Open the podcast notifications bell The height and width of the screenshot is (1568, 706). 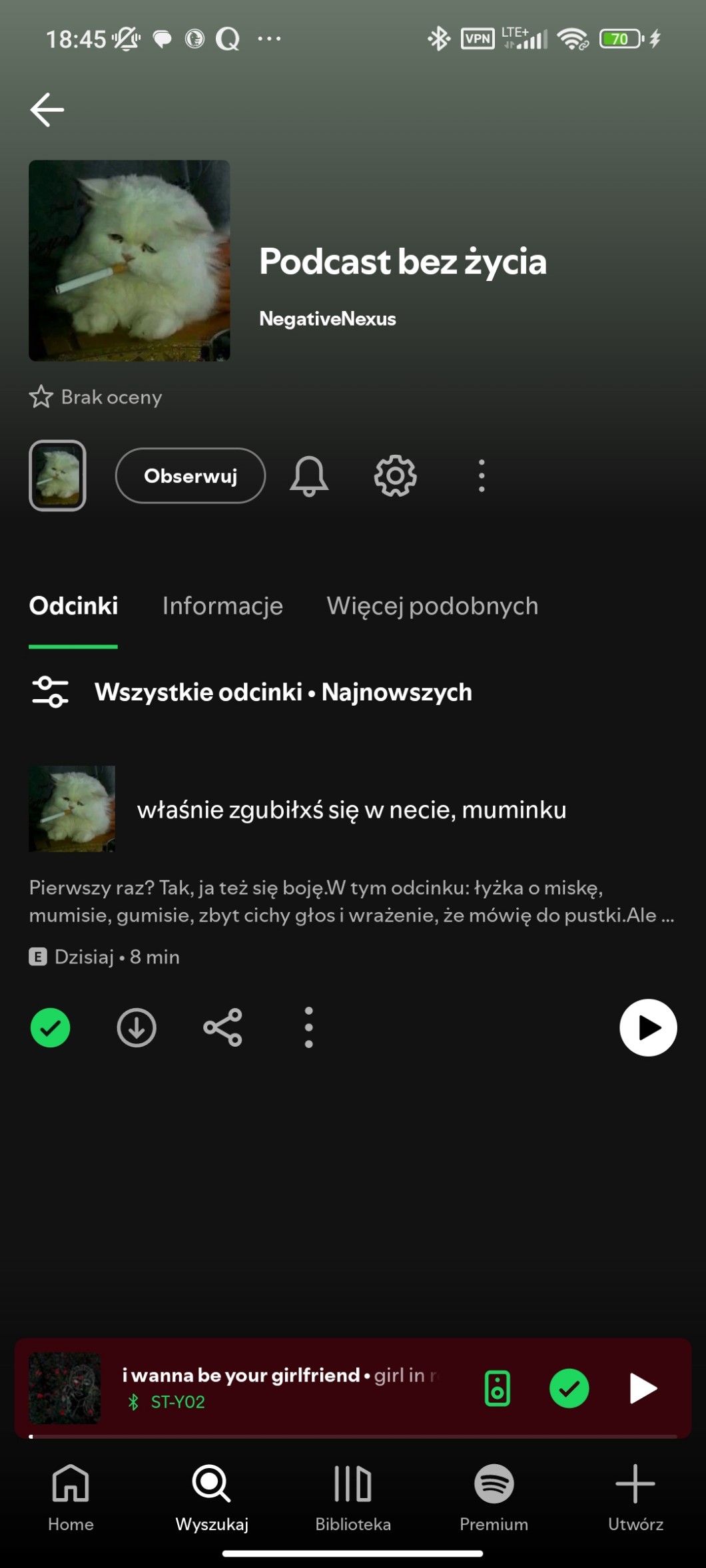(x=309, y=475)
